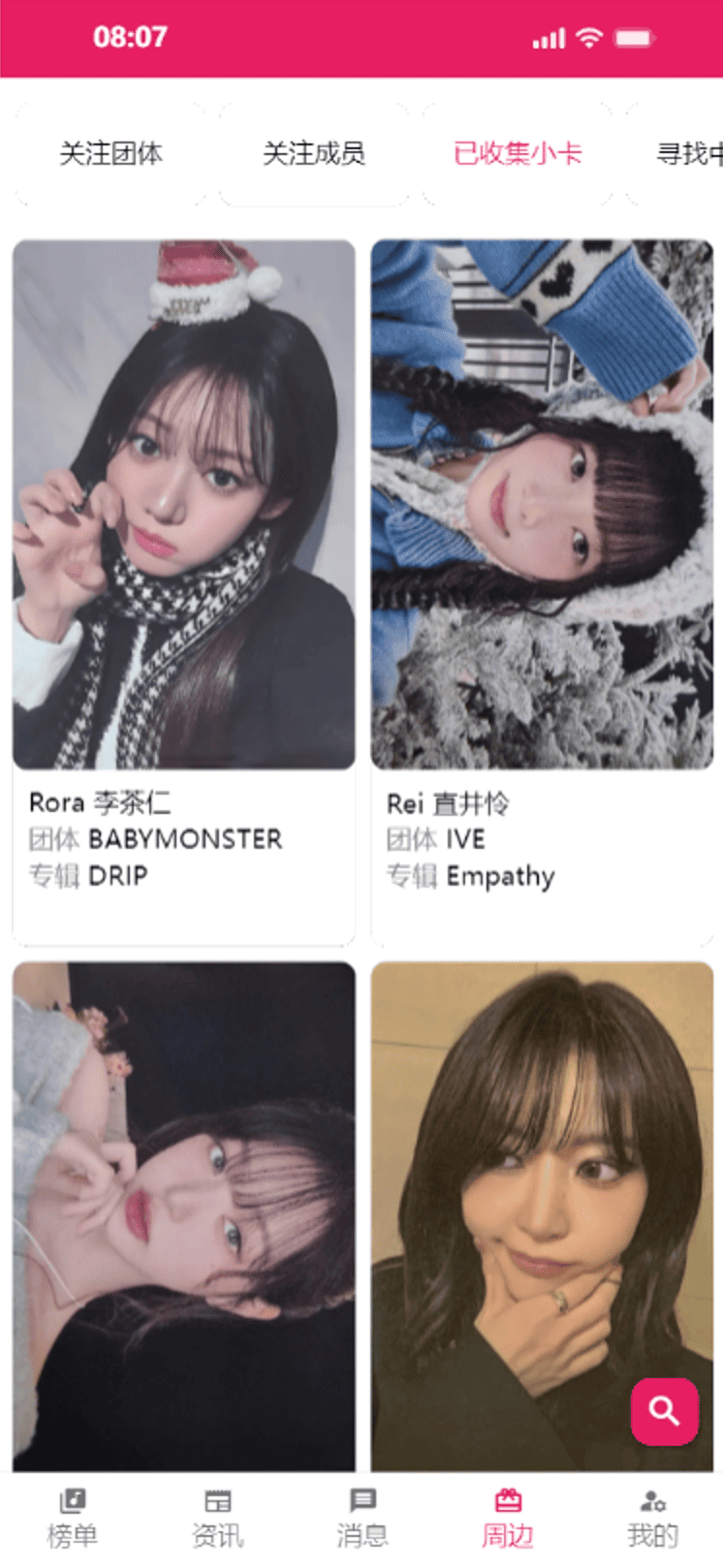Go to the 榜单 tab
The image size is (723, 1568).
(72, 1519)
